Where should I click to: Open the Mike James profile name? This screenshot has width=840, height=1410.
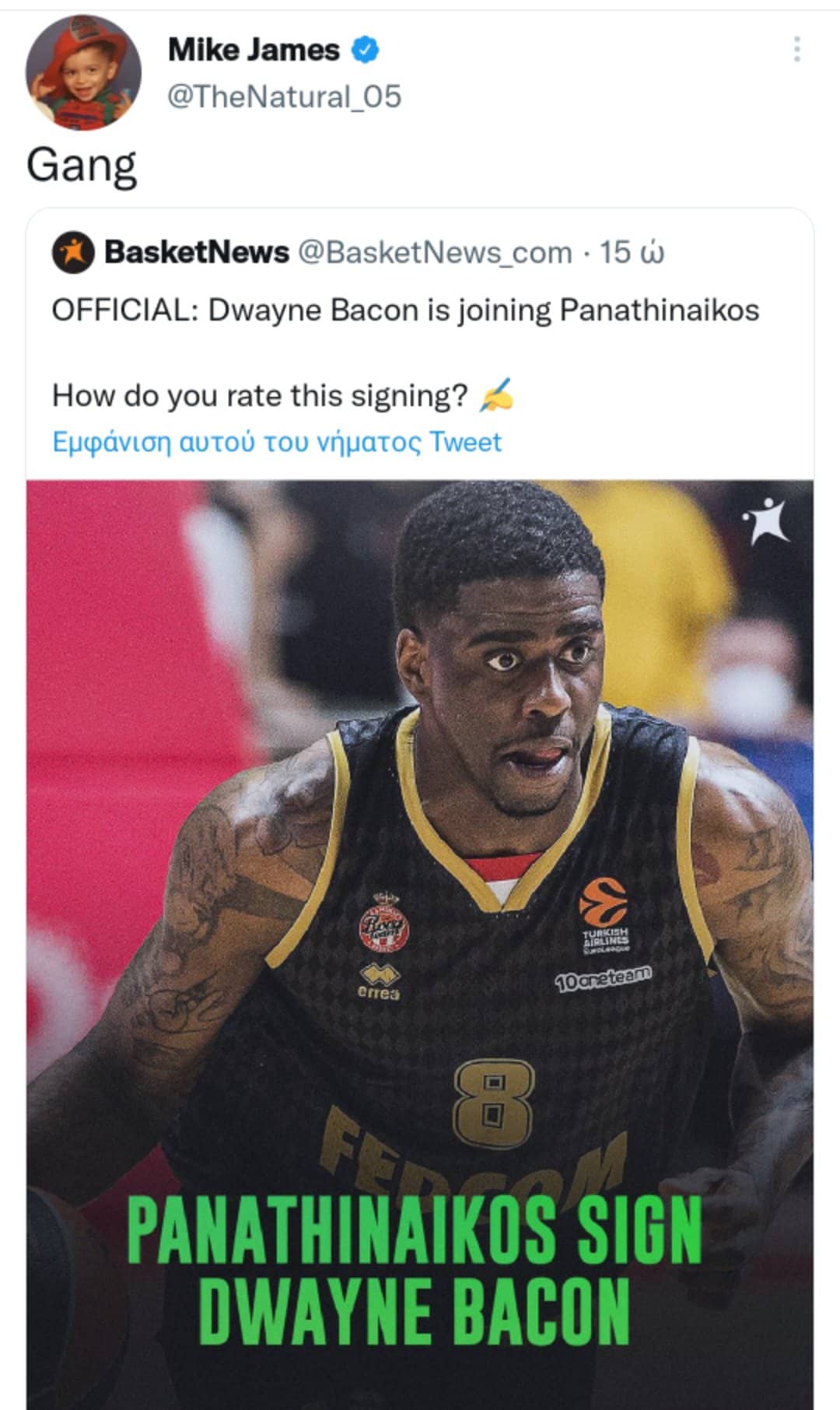click(254, 51)
